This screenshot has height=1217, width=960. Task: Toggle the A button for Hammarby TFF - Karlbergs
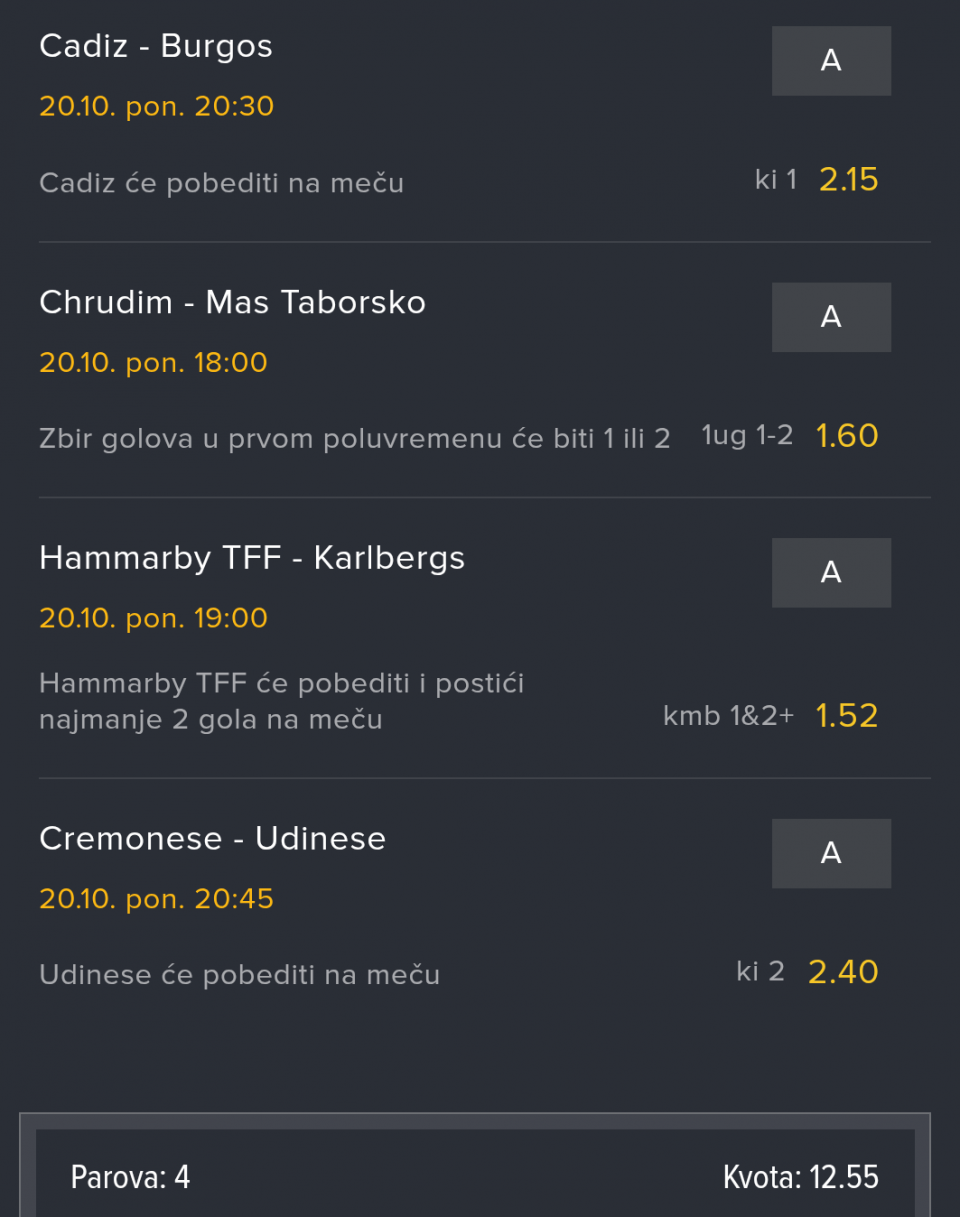click(831, 573)
